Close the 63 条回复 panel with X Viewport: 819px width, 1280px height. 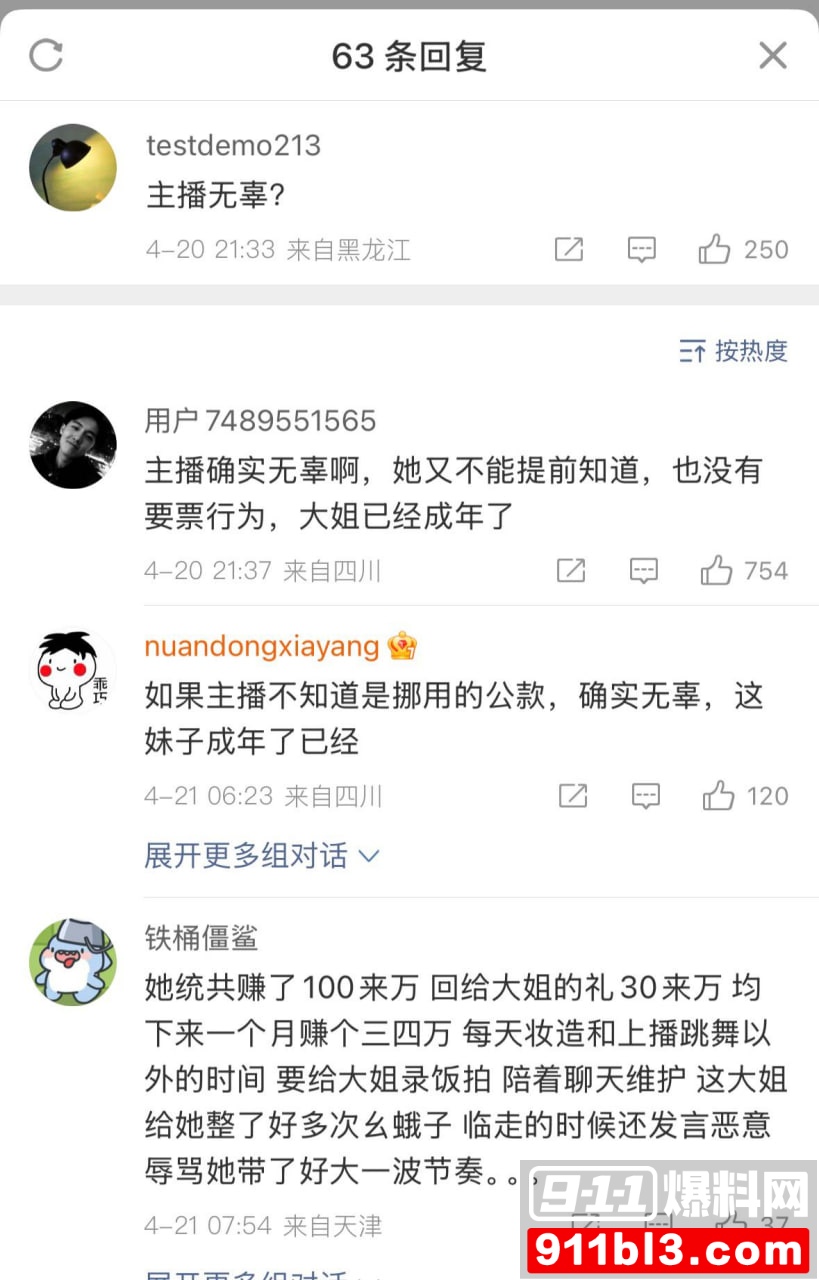[772, 55]
